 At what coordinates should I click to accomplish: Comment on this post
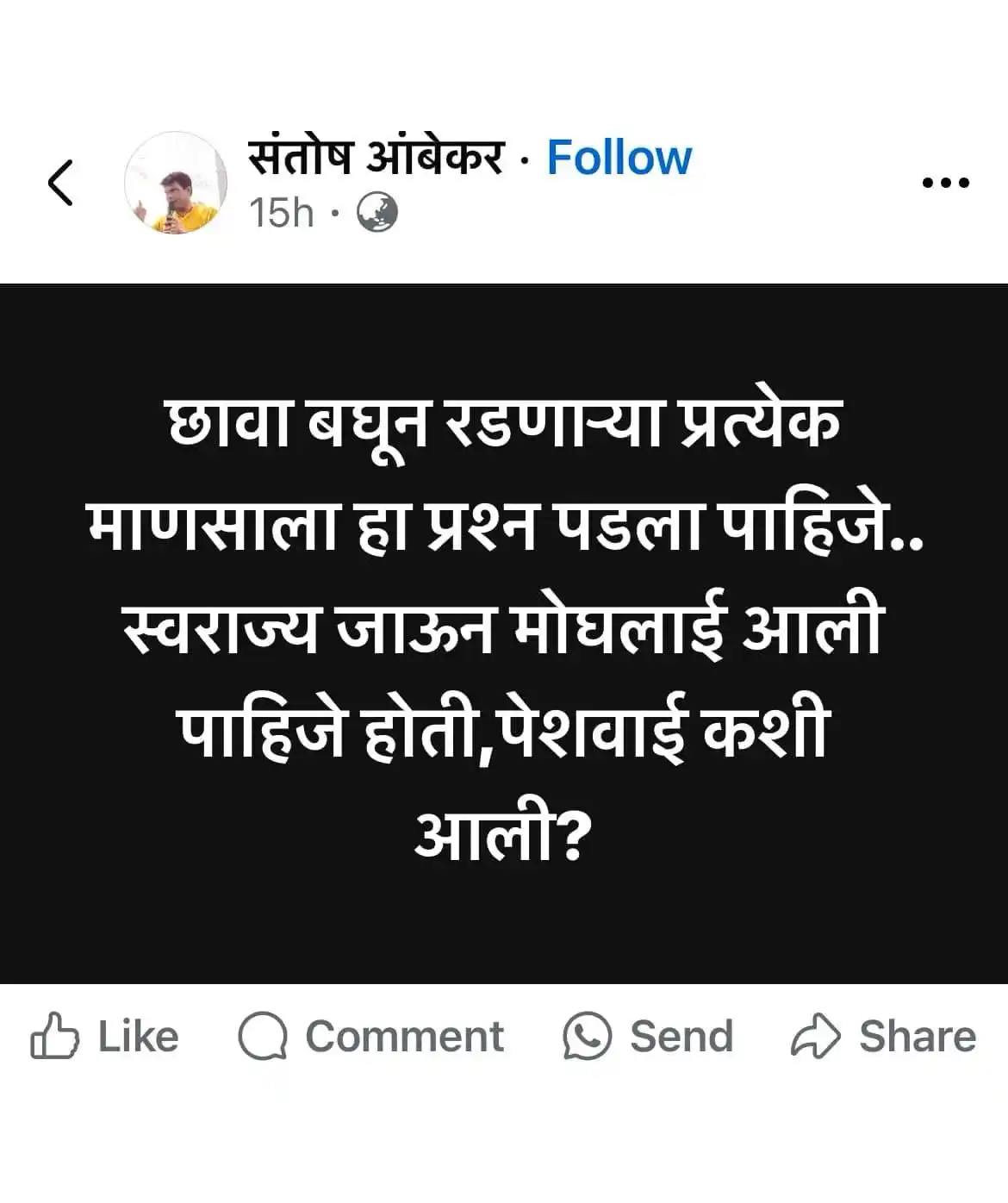click(x=371, y=1036)
